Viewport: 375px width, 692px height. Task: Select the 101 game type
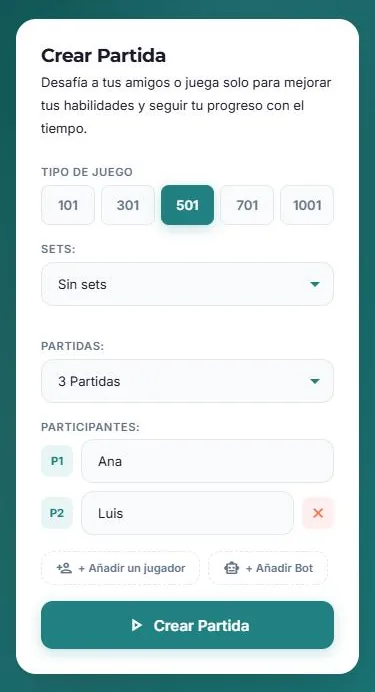(x=68, y=205)
